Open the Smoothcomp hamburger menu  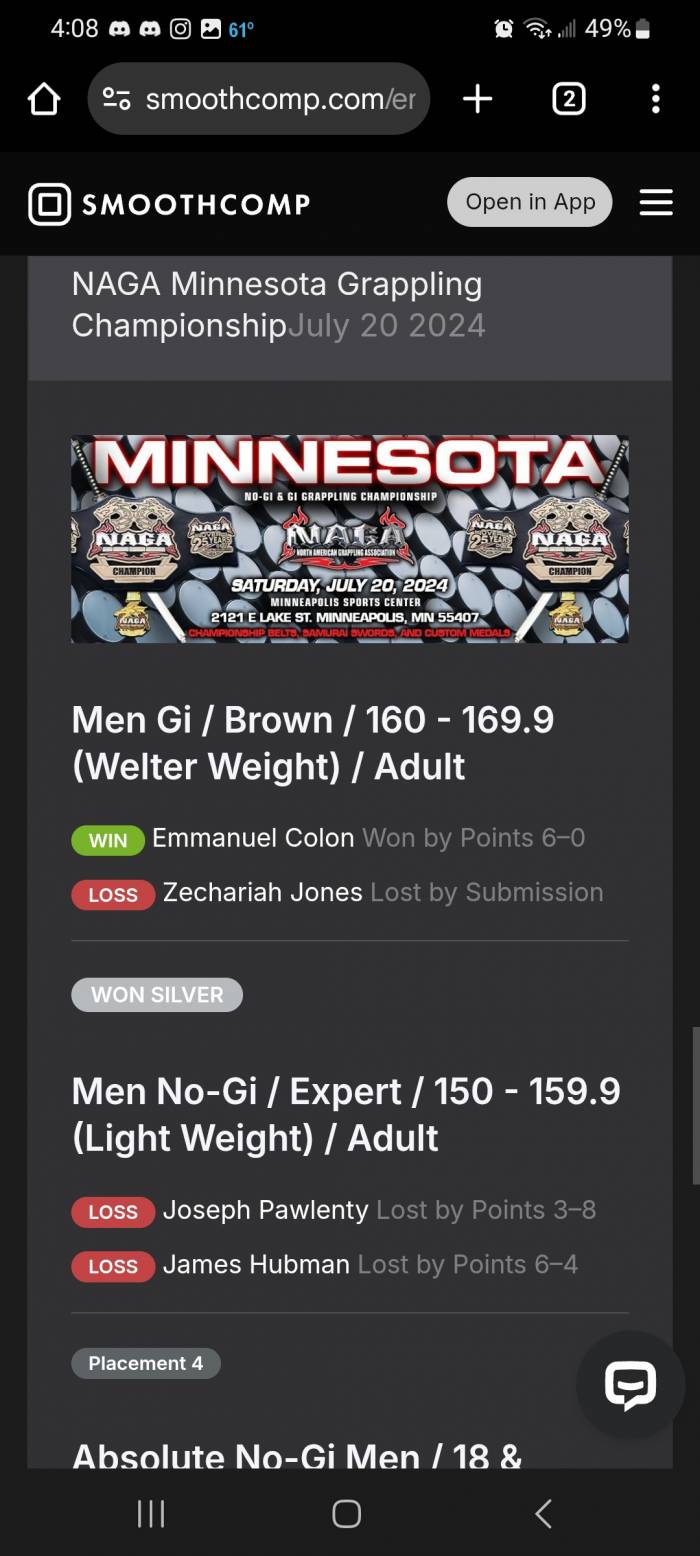pos(655,203)
